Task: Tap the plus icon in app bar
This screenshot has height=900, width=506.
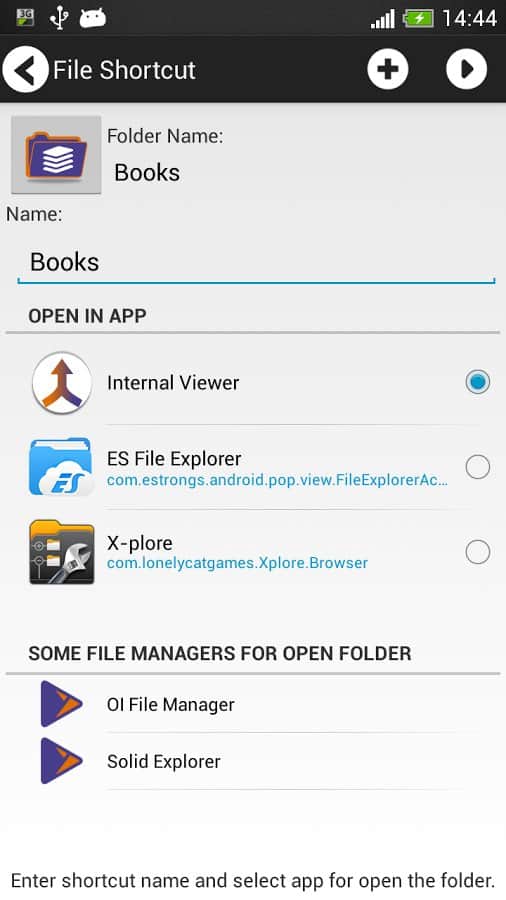Action: pyautogui.click(x=388, y=69)
